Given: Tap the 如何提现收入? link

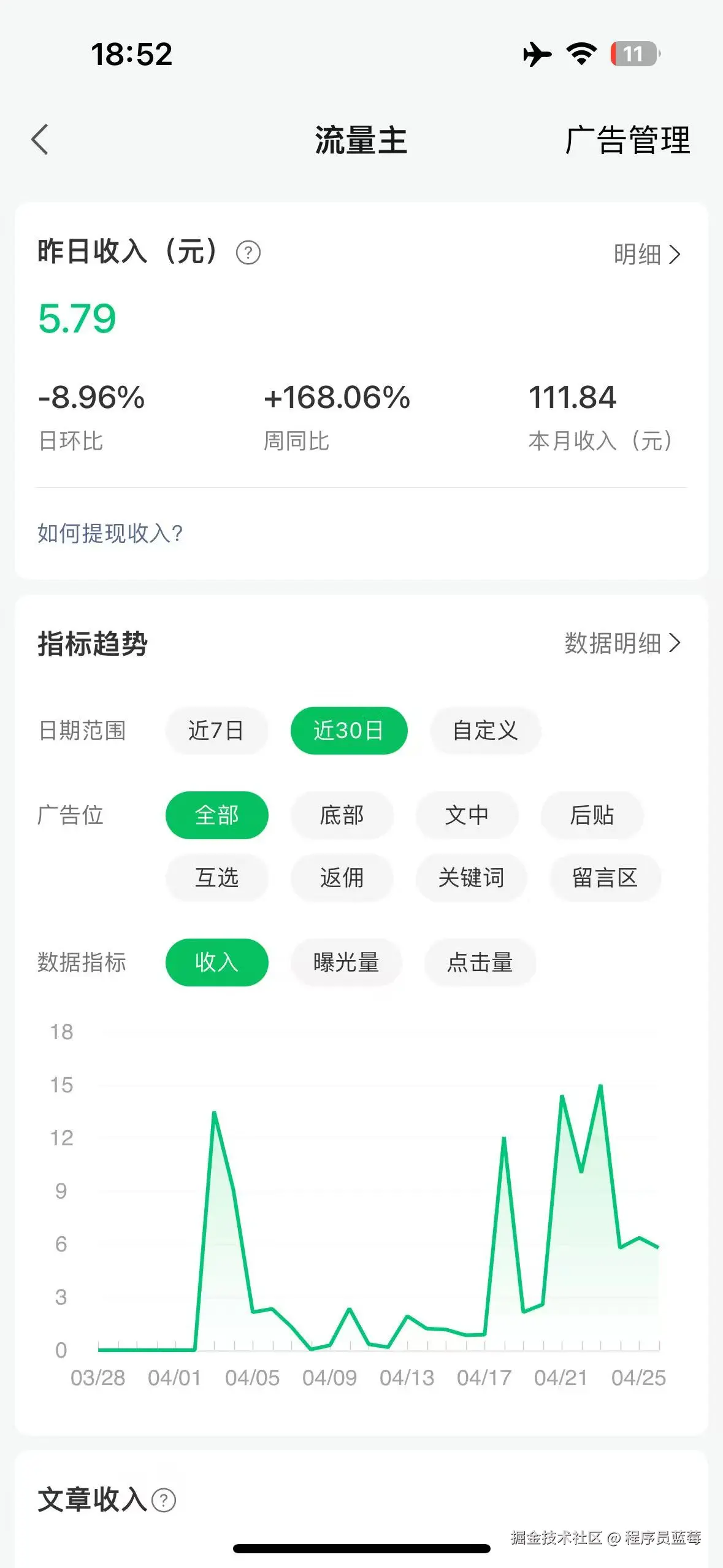Looking at the screenshot, I should 110,533.
